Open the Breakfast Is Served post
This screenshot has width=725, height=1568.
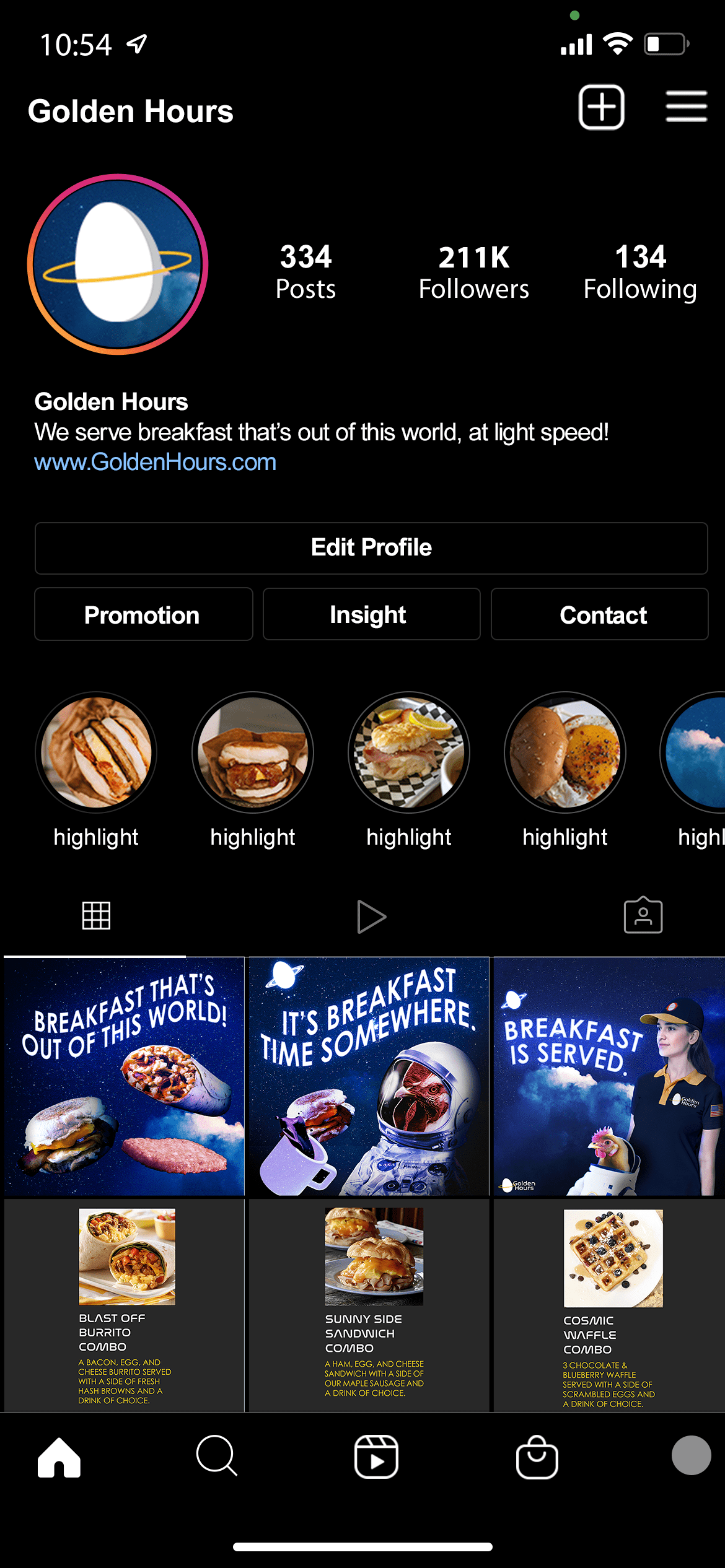coord(609,1076)
